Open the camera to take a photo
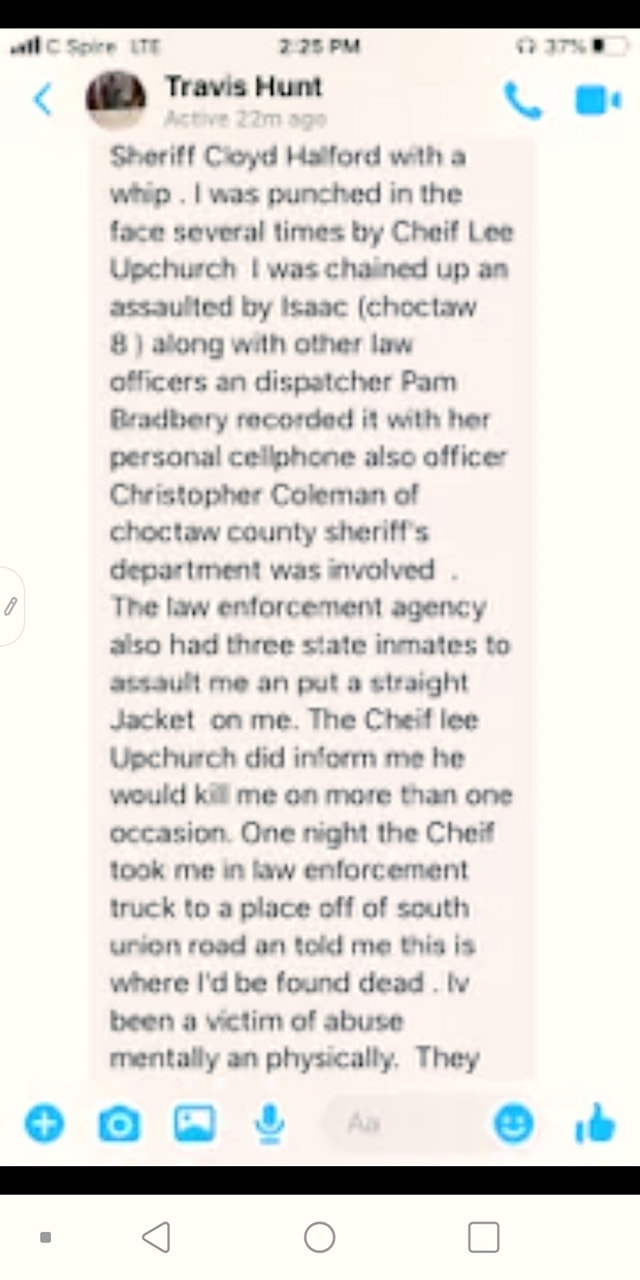Screen dimensions: 640x1280 click(x=119, y=1124)
